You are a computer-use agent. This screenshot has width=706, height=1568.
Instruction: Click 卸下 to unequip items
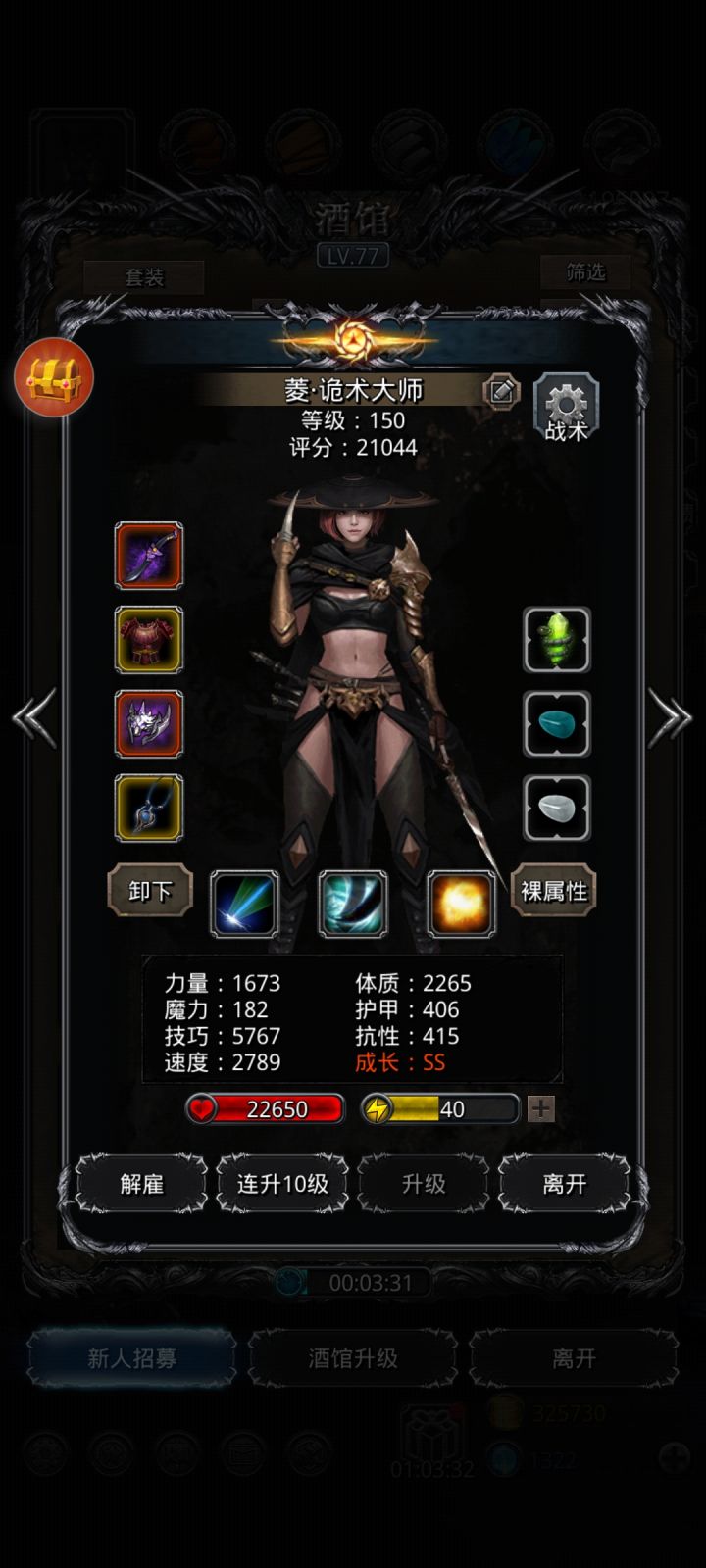coord(149,893)
